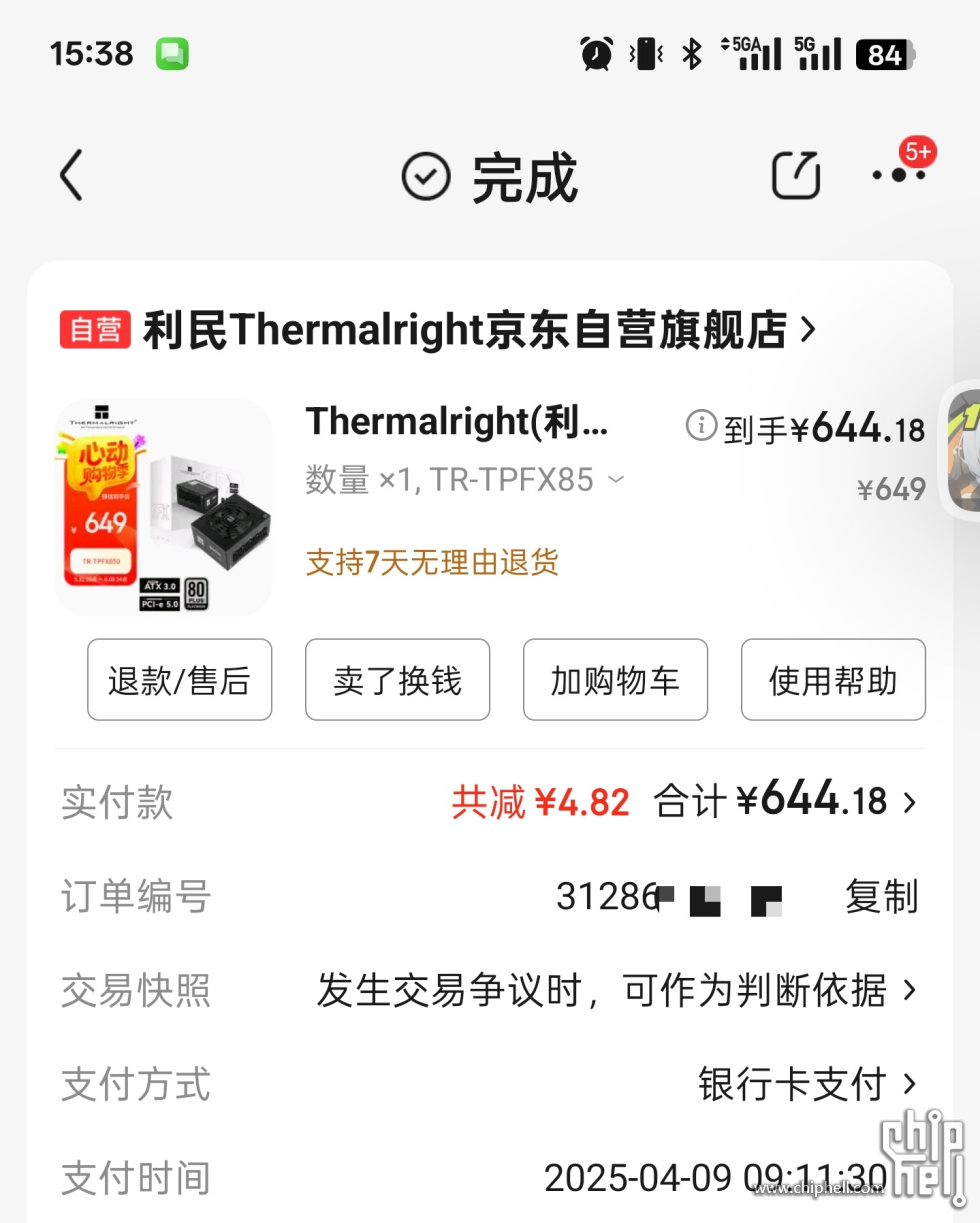980x1223 pixels.
Task: Open 利民Thermalright京东自营旗舰店 store page
Action: pos(478,330)
